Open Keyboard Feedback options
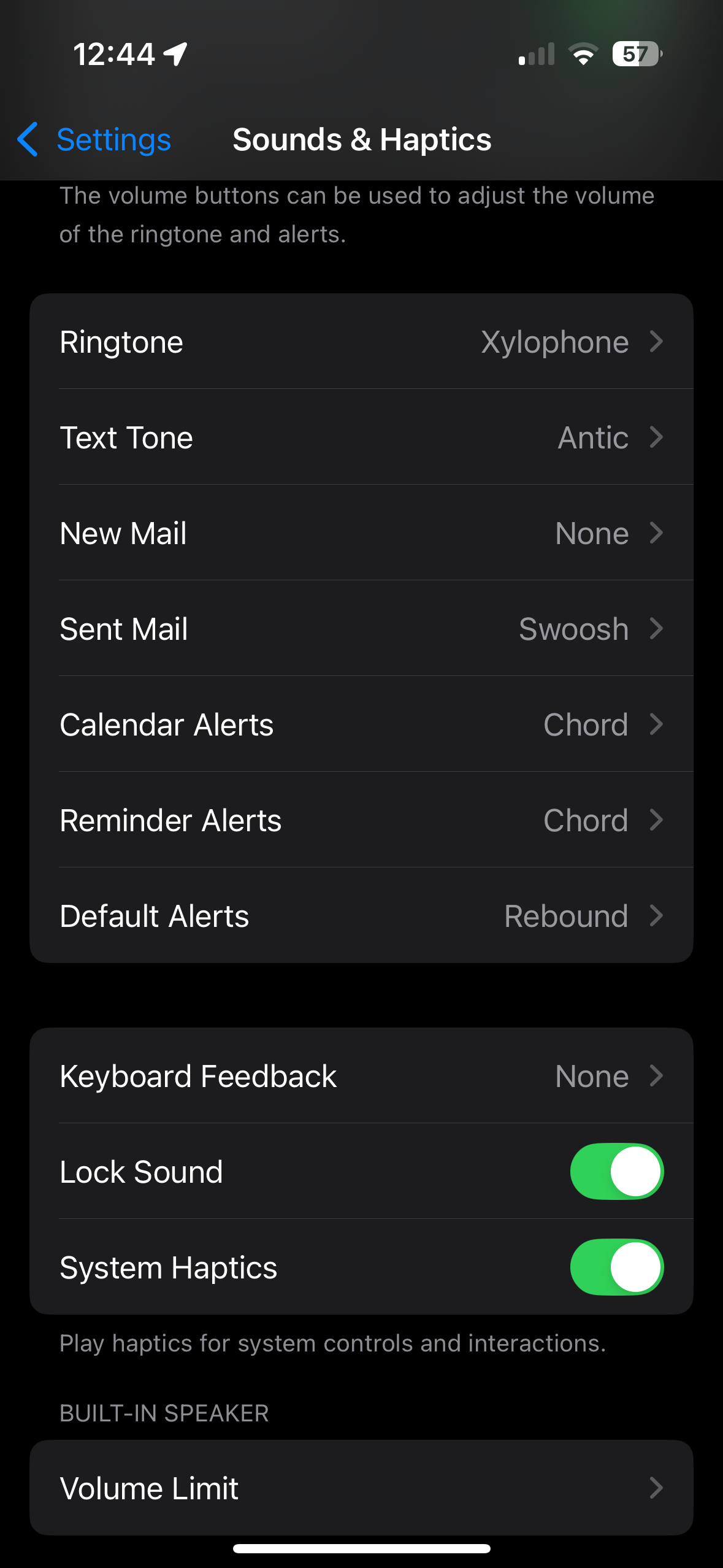 [361, 1076]
